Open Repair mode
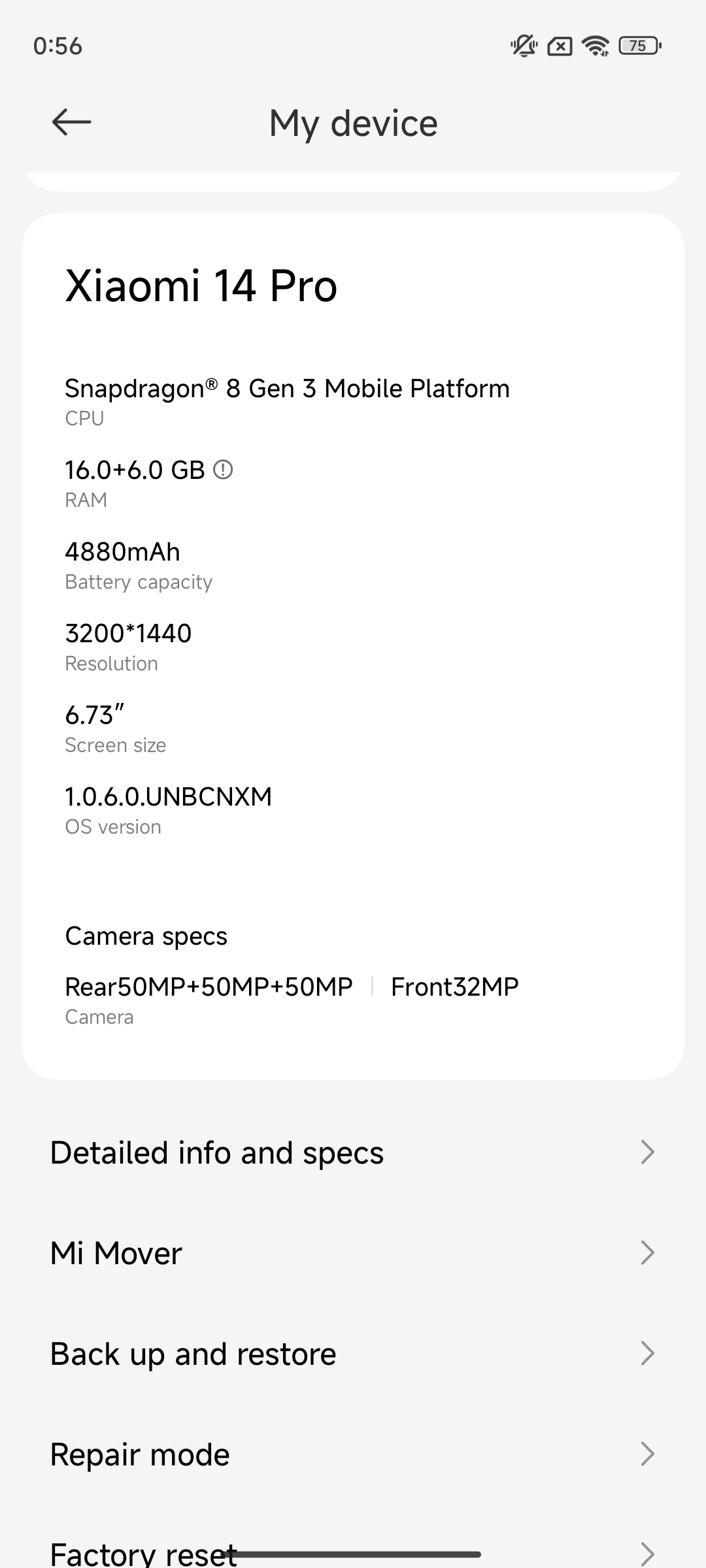Viewport: 706px width, 1568px height. (353, 1454)
